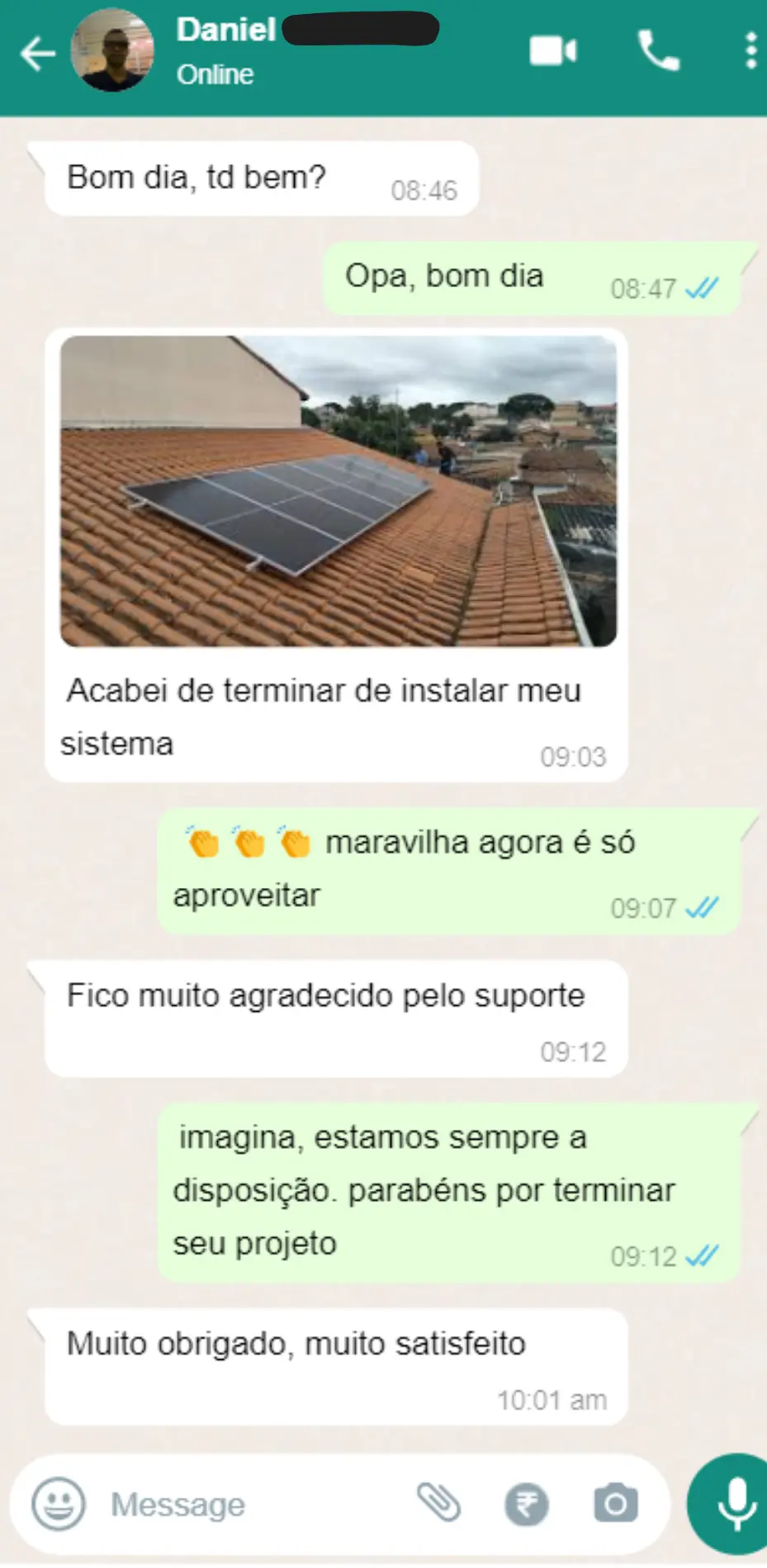Image resolution: width=767 pixels, height=1568 pixels.
Task: Open the emoji picker
Action: point(58,1504)
